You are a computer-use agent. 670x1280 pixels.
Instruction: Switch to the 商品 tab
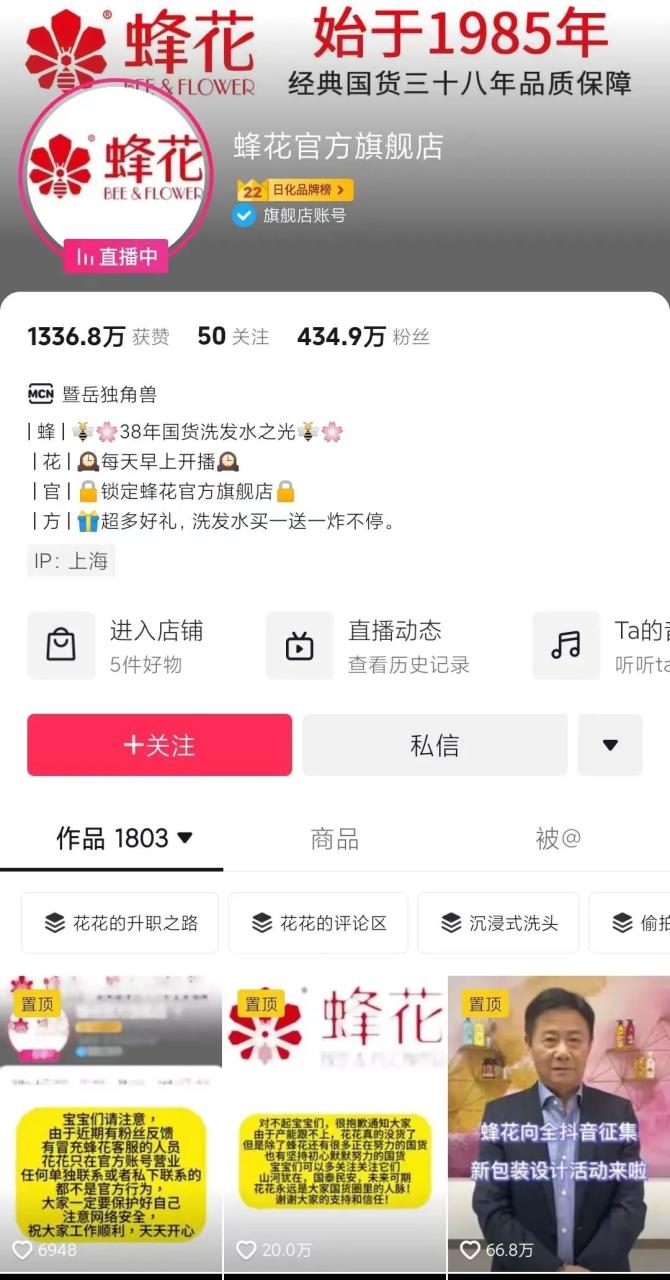click(x=335, y=839)
